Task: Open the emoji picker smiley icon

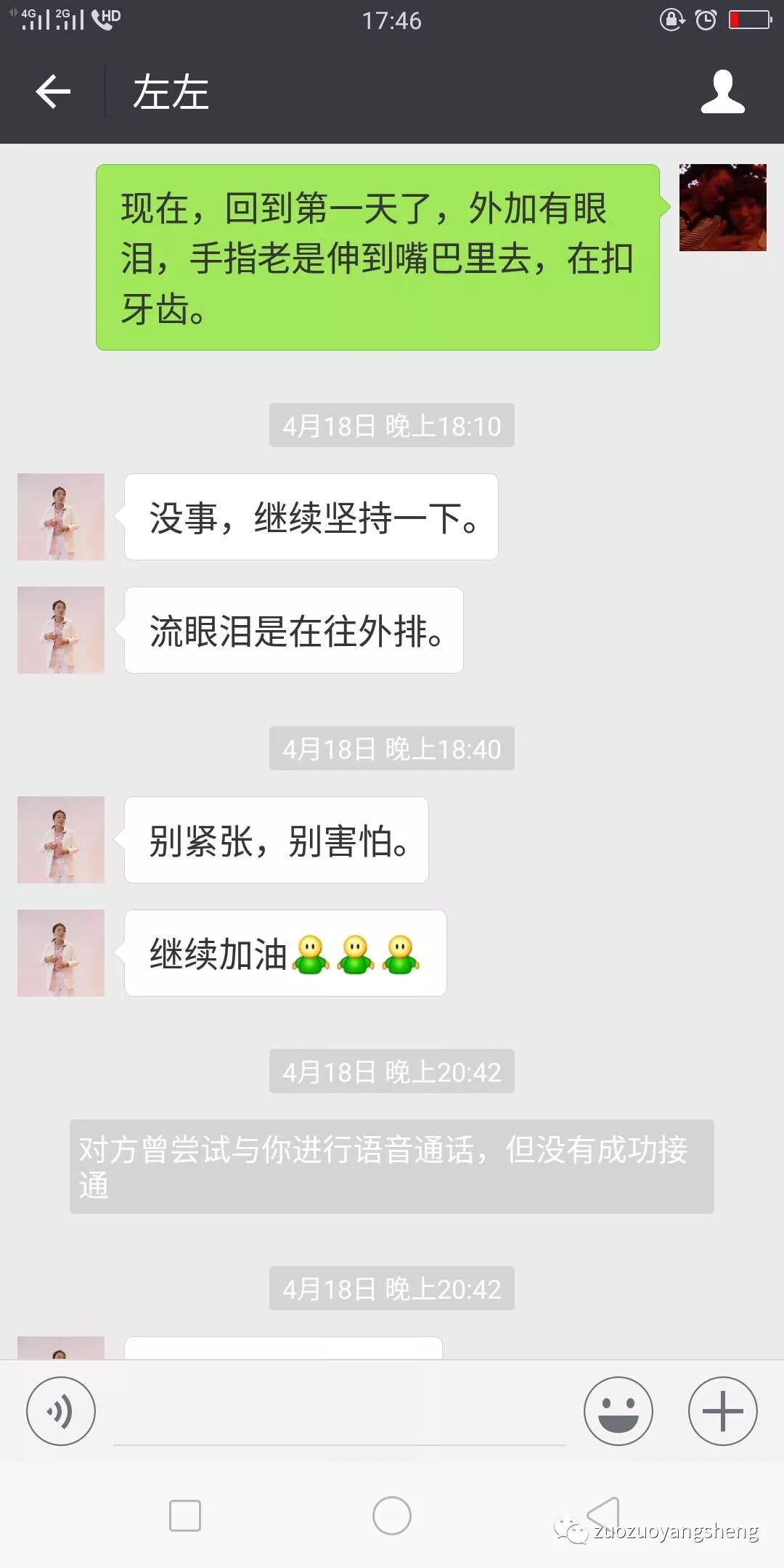Action: click(618, 1410)
